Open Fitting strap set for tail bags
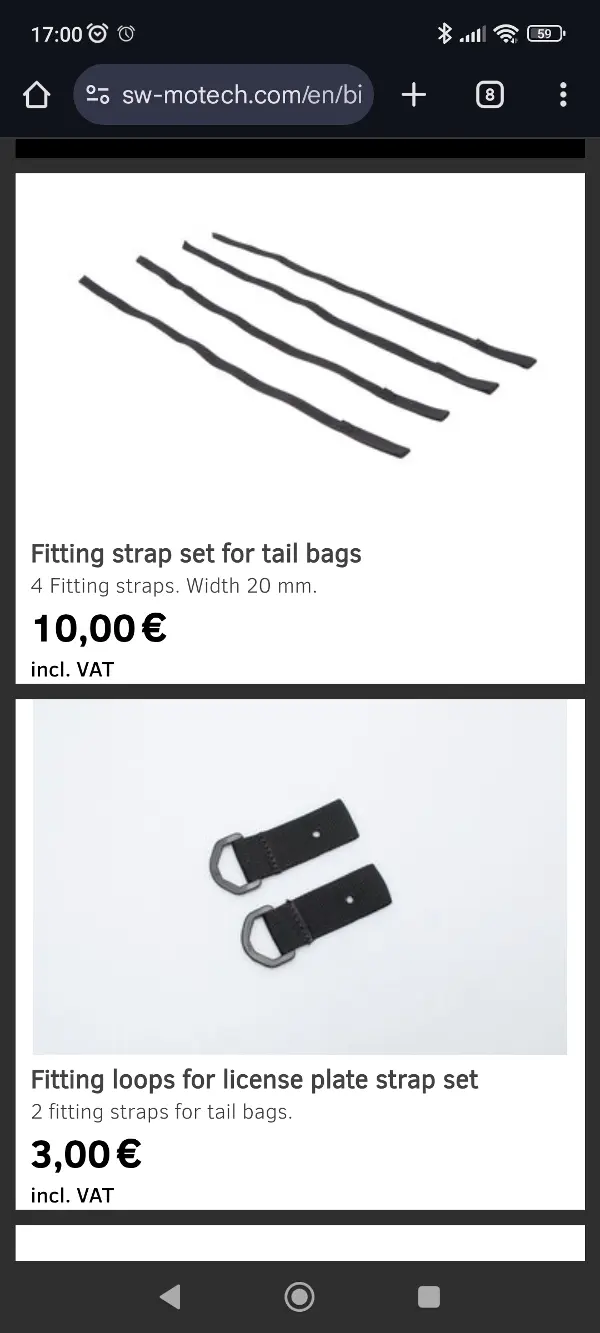This screenshot has height=1333, width=600. (196, 554)
